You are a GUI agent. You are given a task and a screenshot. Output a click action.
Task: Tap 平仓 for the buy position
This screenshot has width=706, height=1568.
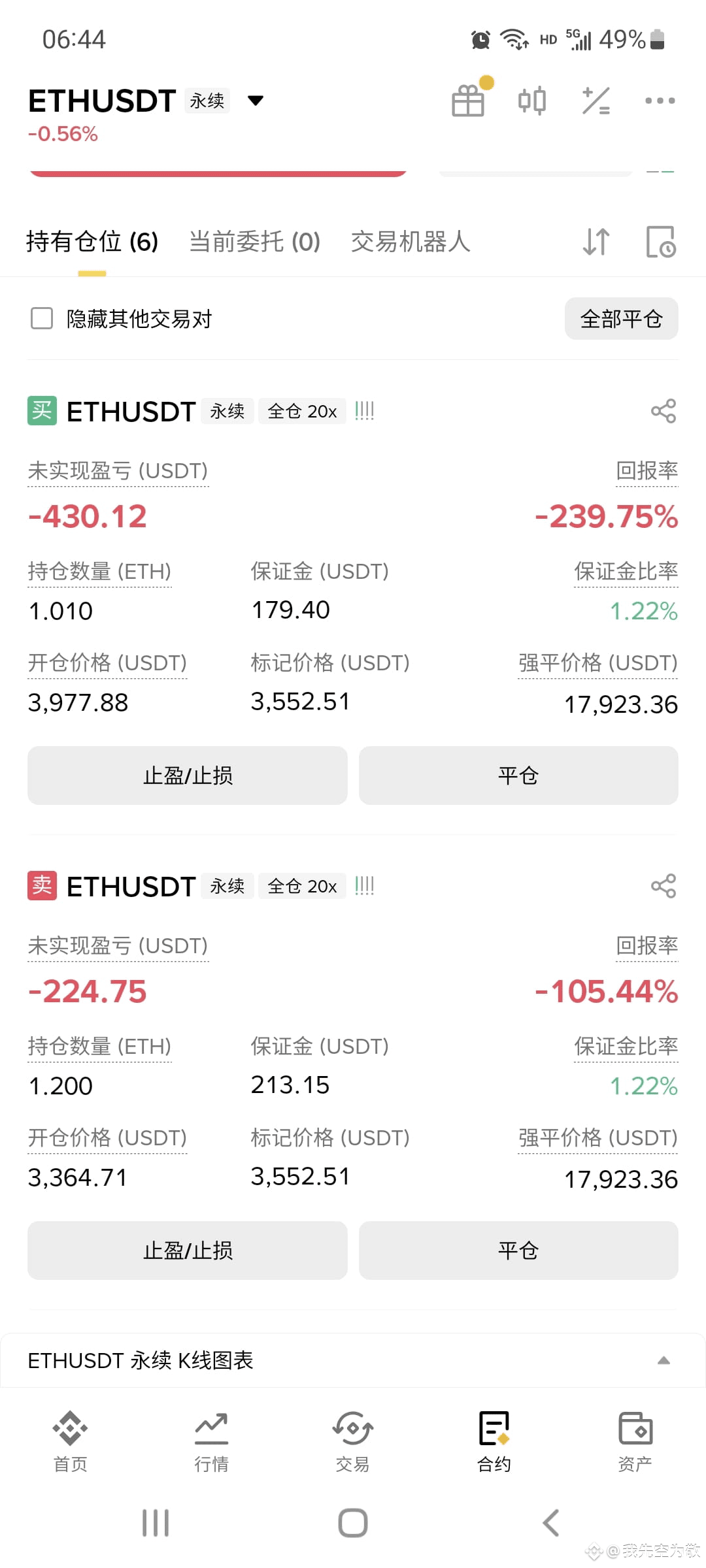pos(518,776)
